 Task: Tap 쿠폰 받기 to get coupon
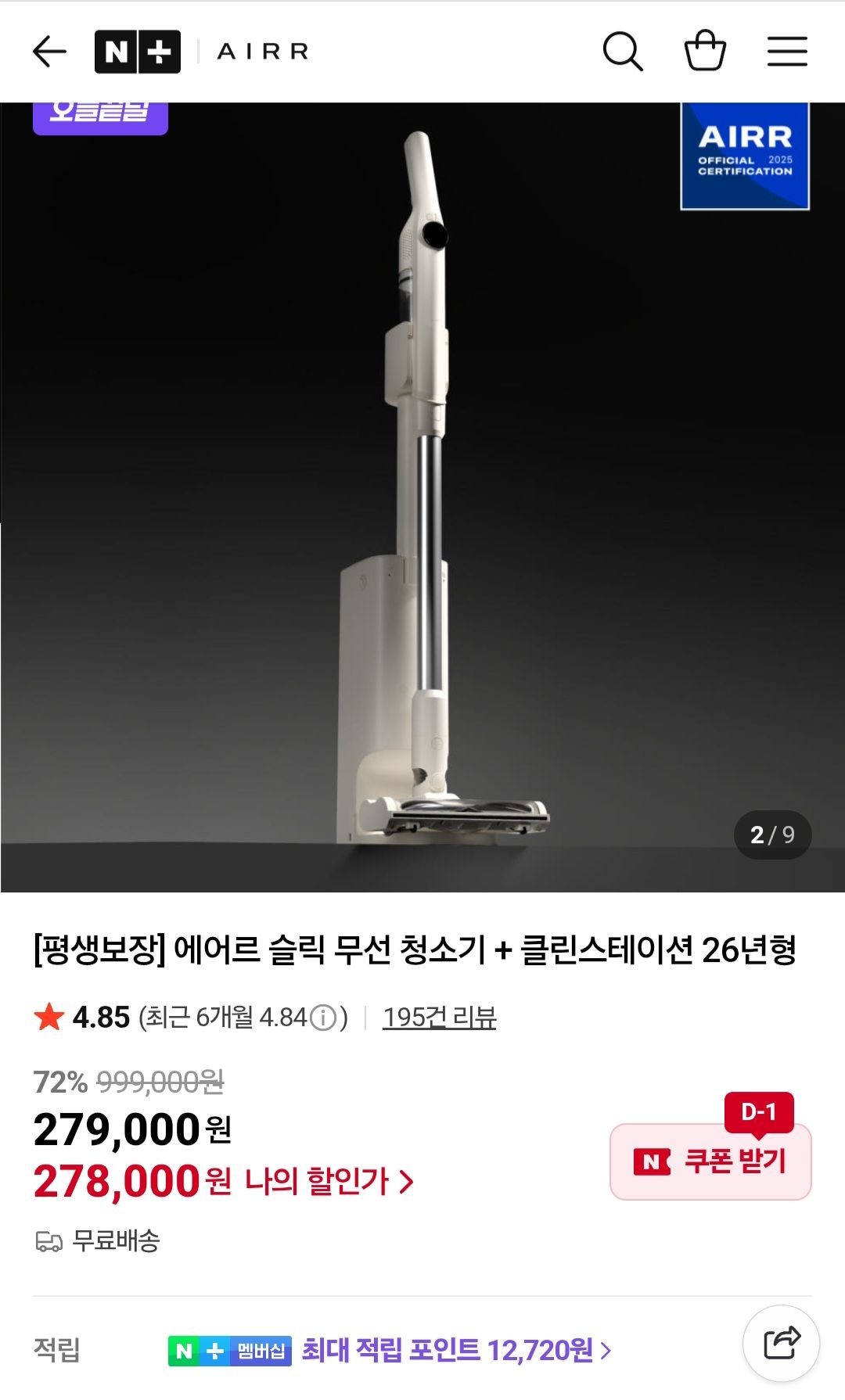point(710,1162)
